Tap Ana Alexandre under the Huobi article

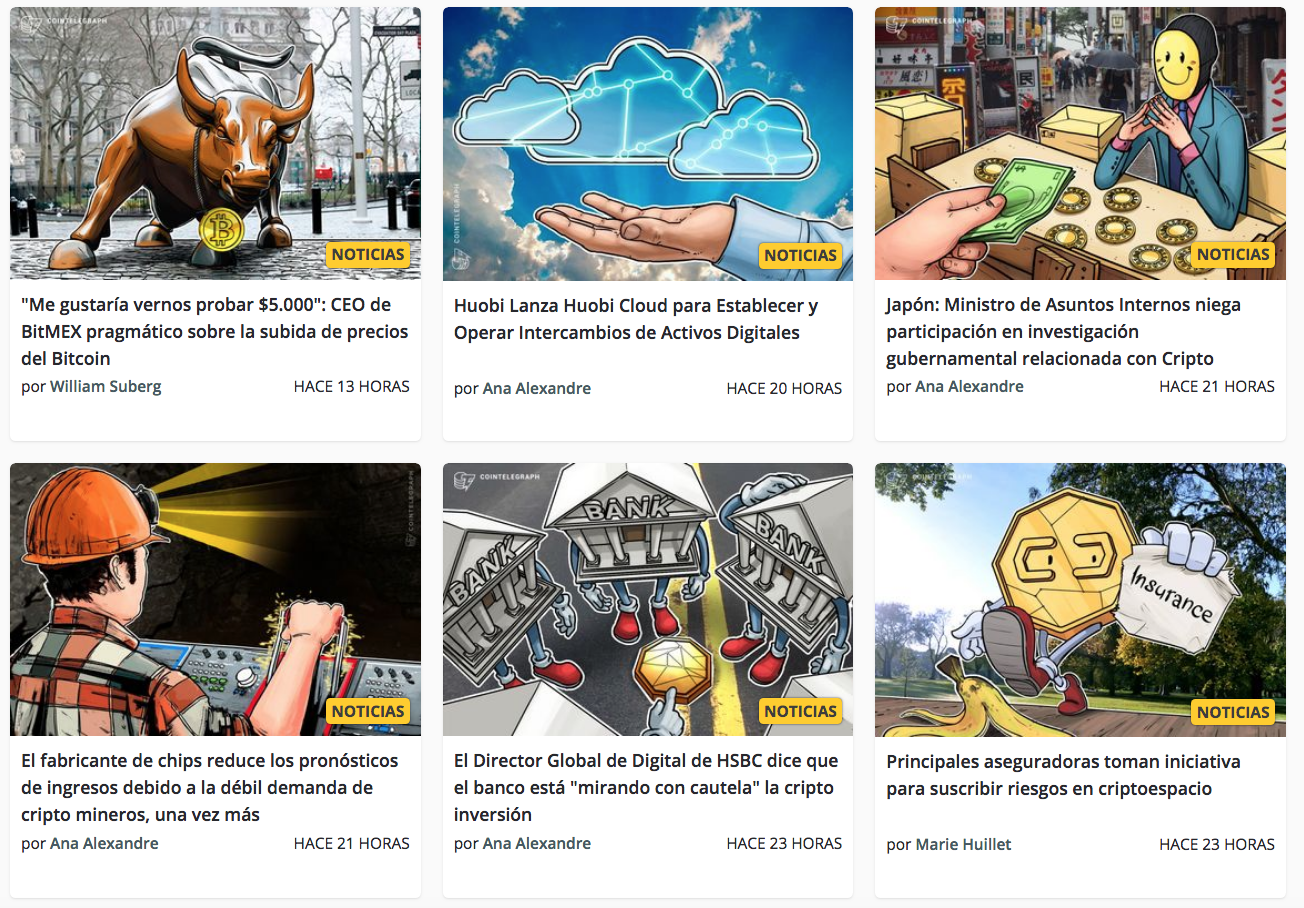[x=536, y=388]
